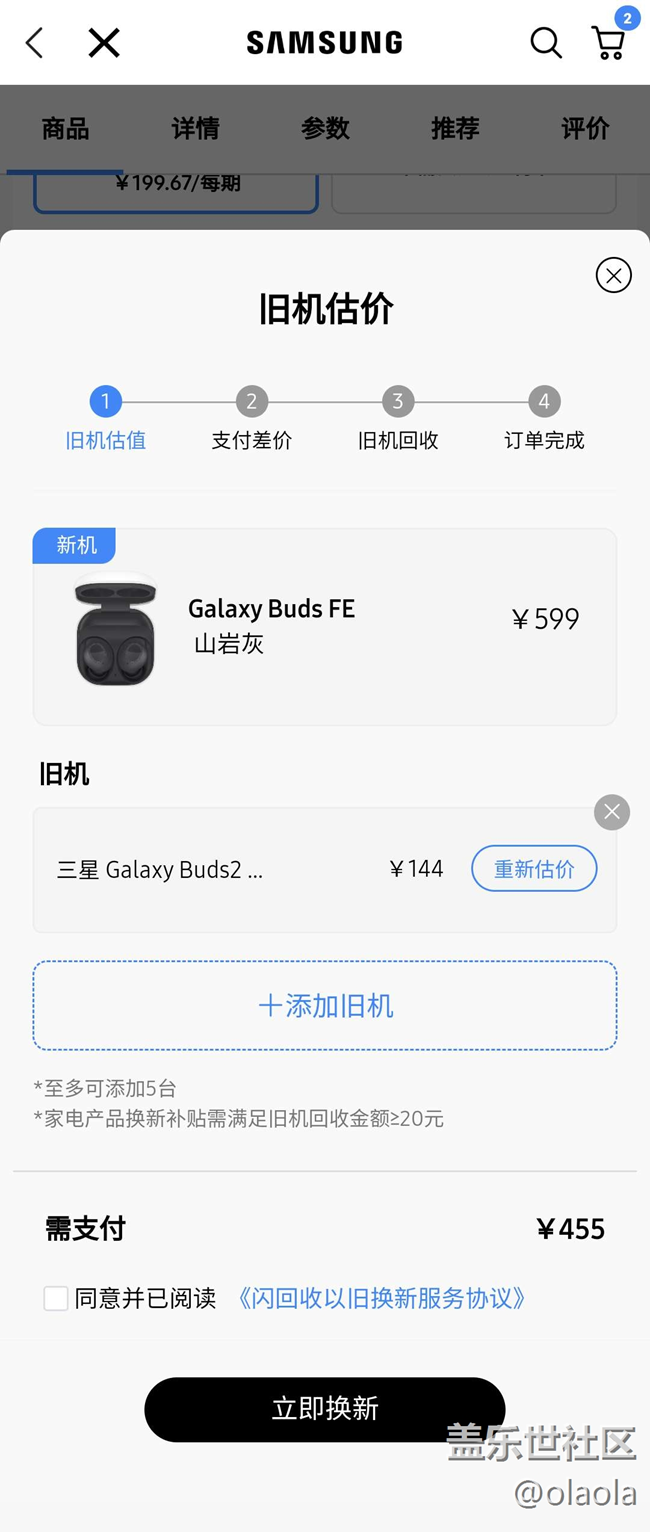
Task: Open the search icon
Action: pos(545,43)
